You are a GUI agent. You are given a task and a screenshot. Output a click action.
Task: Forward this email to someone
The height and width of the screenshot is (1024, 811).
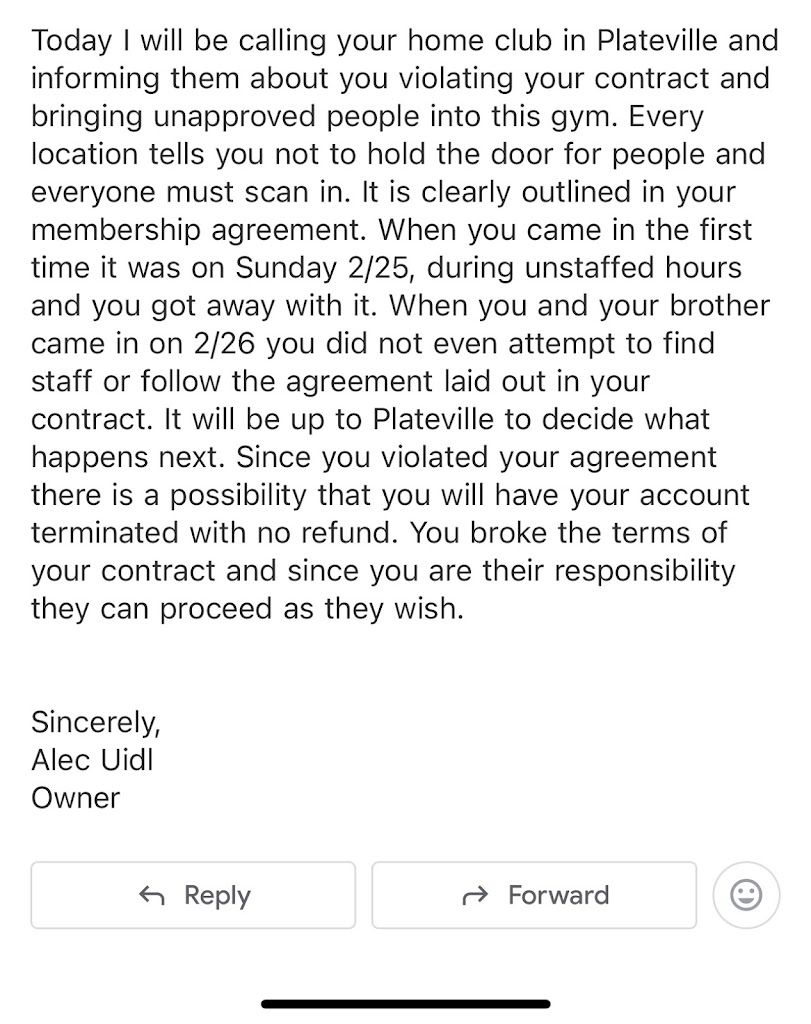534,895
